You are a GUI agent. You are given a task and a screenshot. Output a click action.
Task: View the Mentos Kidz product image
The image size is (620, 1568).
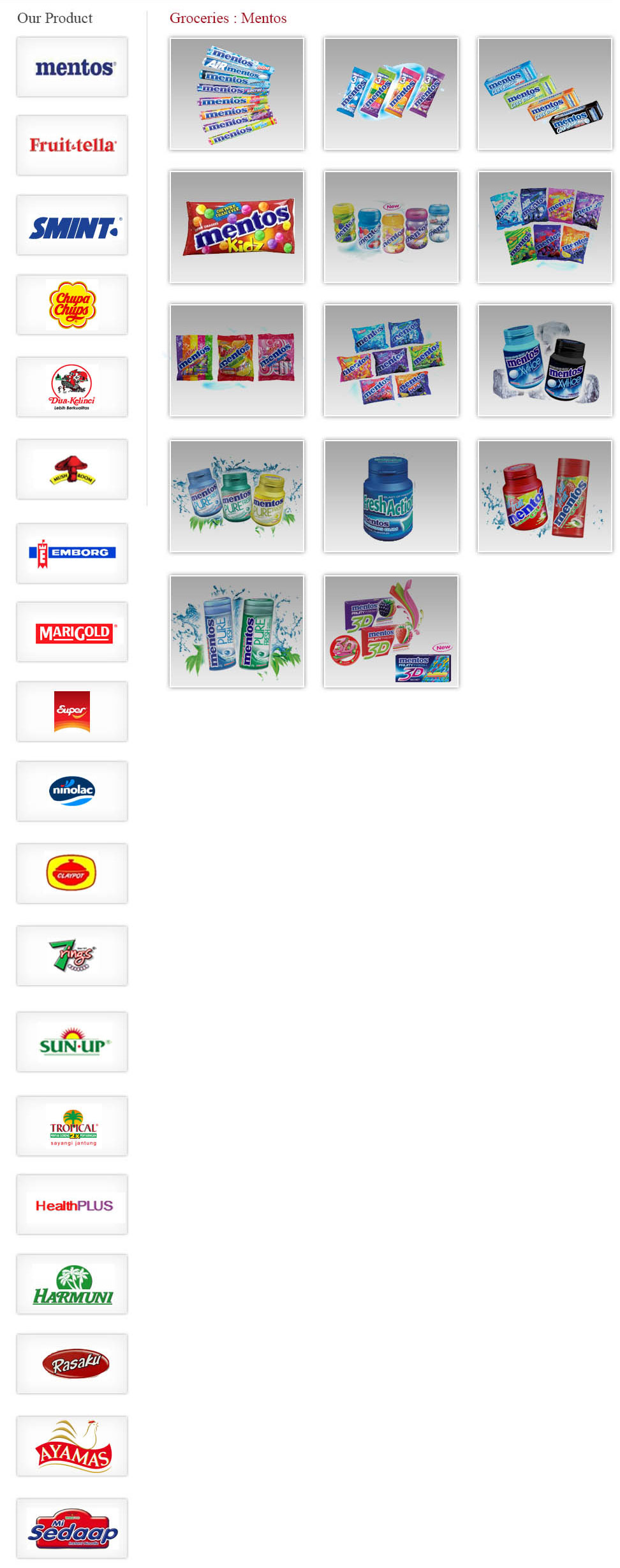click(237, 227)
